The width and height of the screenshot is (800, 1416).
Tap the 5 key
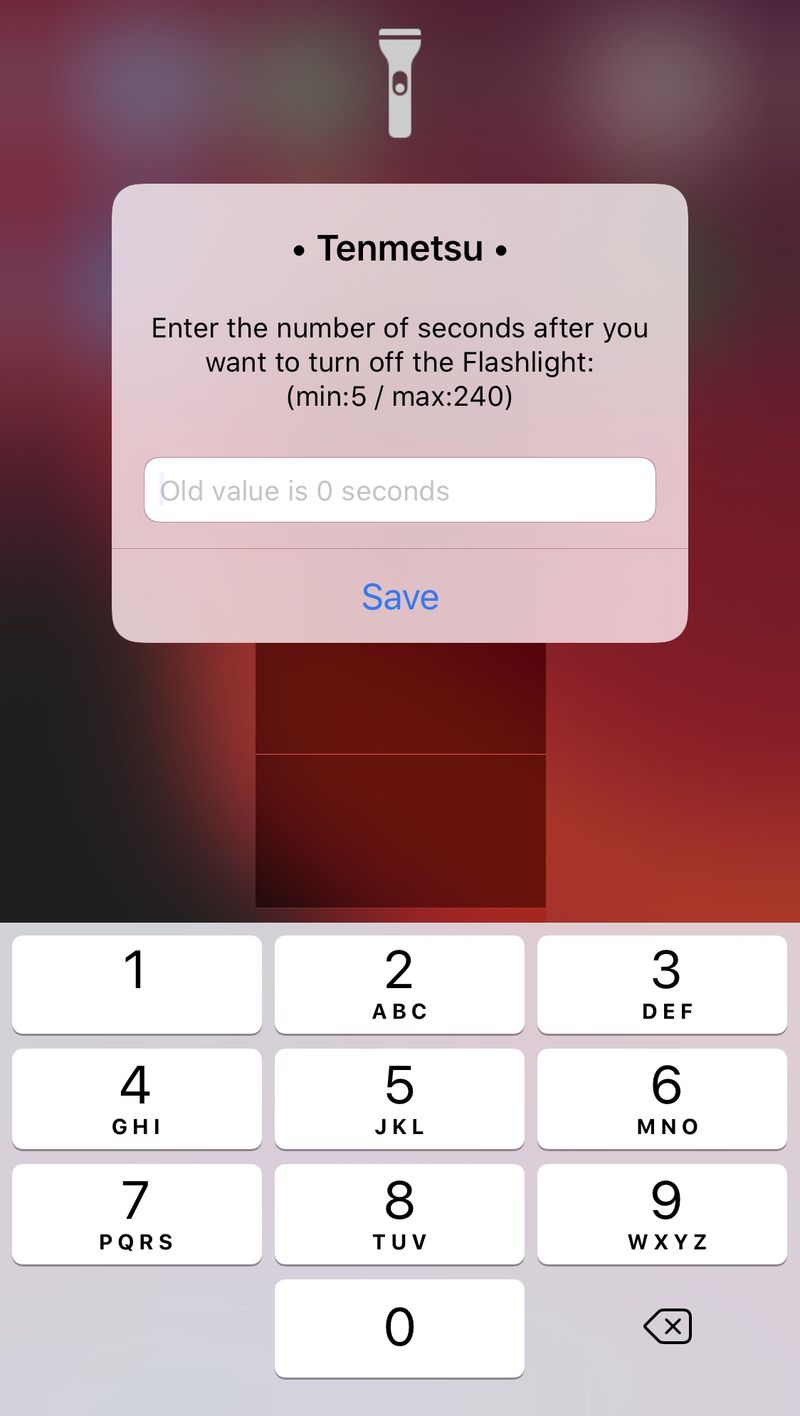pyautogui.click(x=399, y=1098)
